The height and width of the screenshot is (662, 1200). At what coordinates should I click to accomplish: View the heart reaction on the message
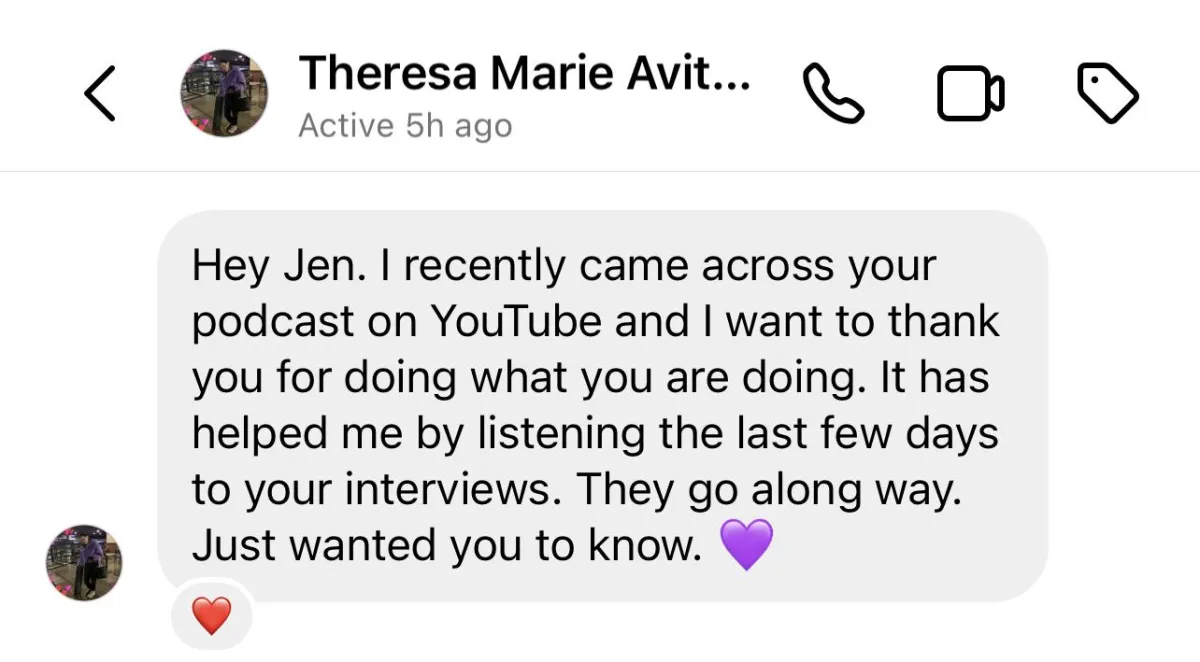tap(211, 617)
